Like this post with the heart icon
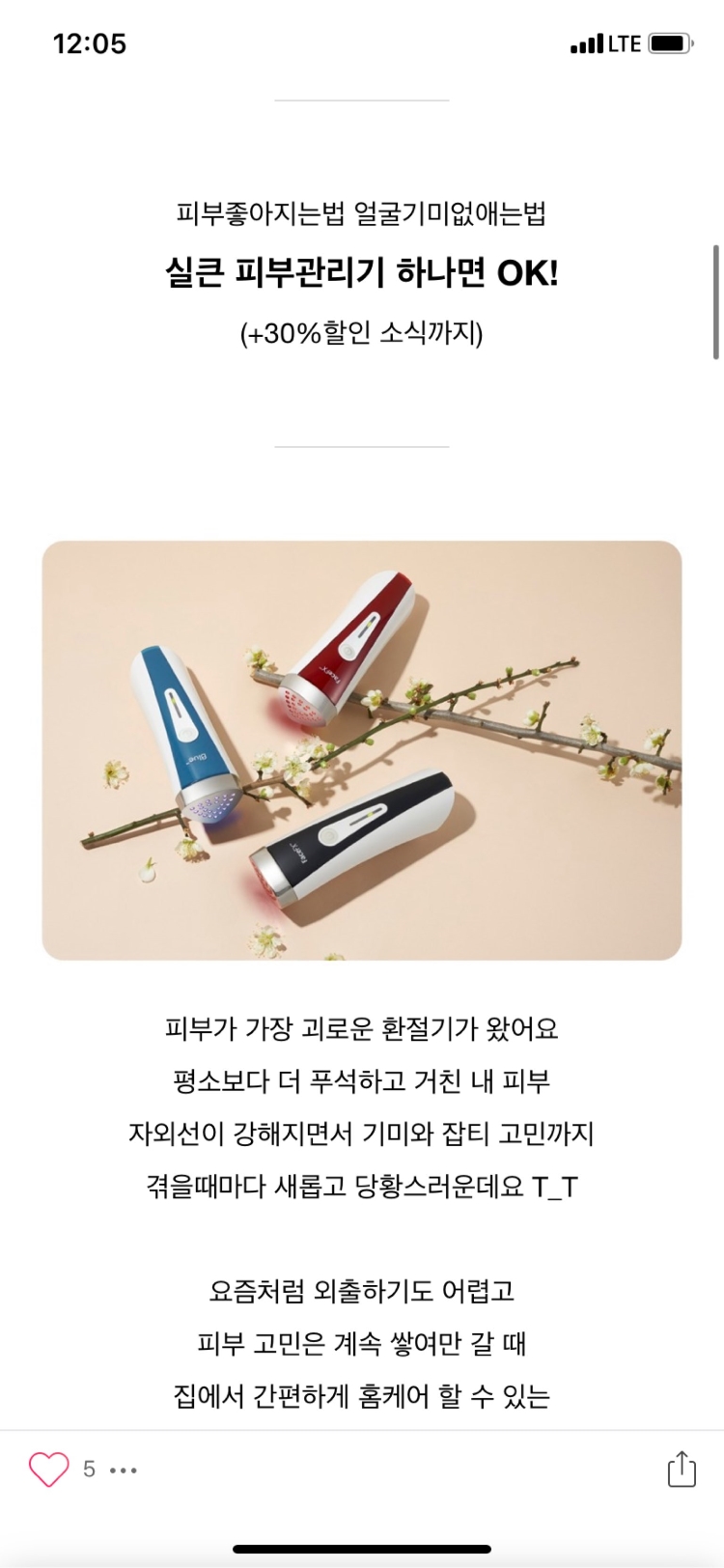 [48, 1470]
